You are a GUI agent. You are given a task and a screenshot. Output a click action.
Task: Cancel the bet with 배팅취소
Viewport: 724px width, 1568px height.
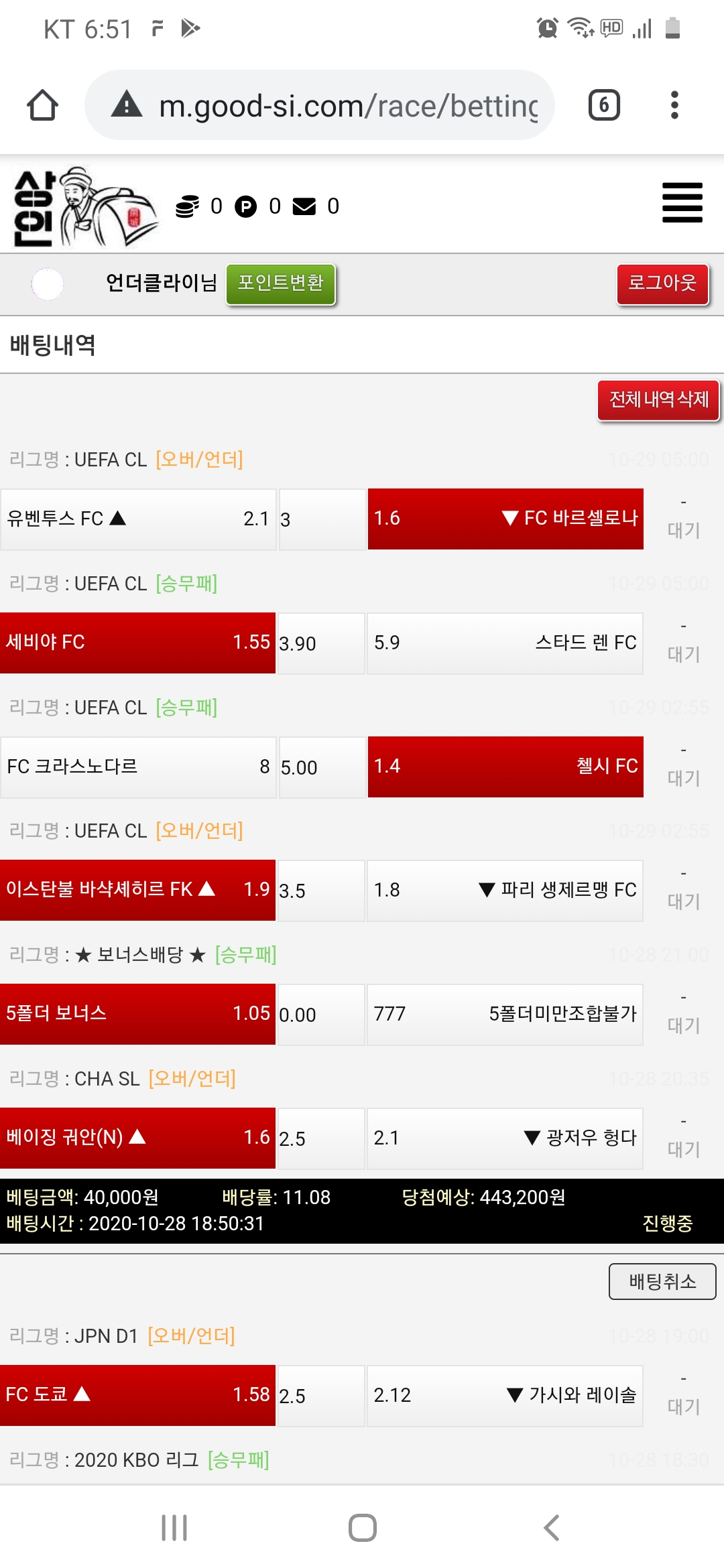coord(662,1281)
